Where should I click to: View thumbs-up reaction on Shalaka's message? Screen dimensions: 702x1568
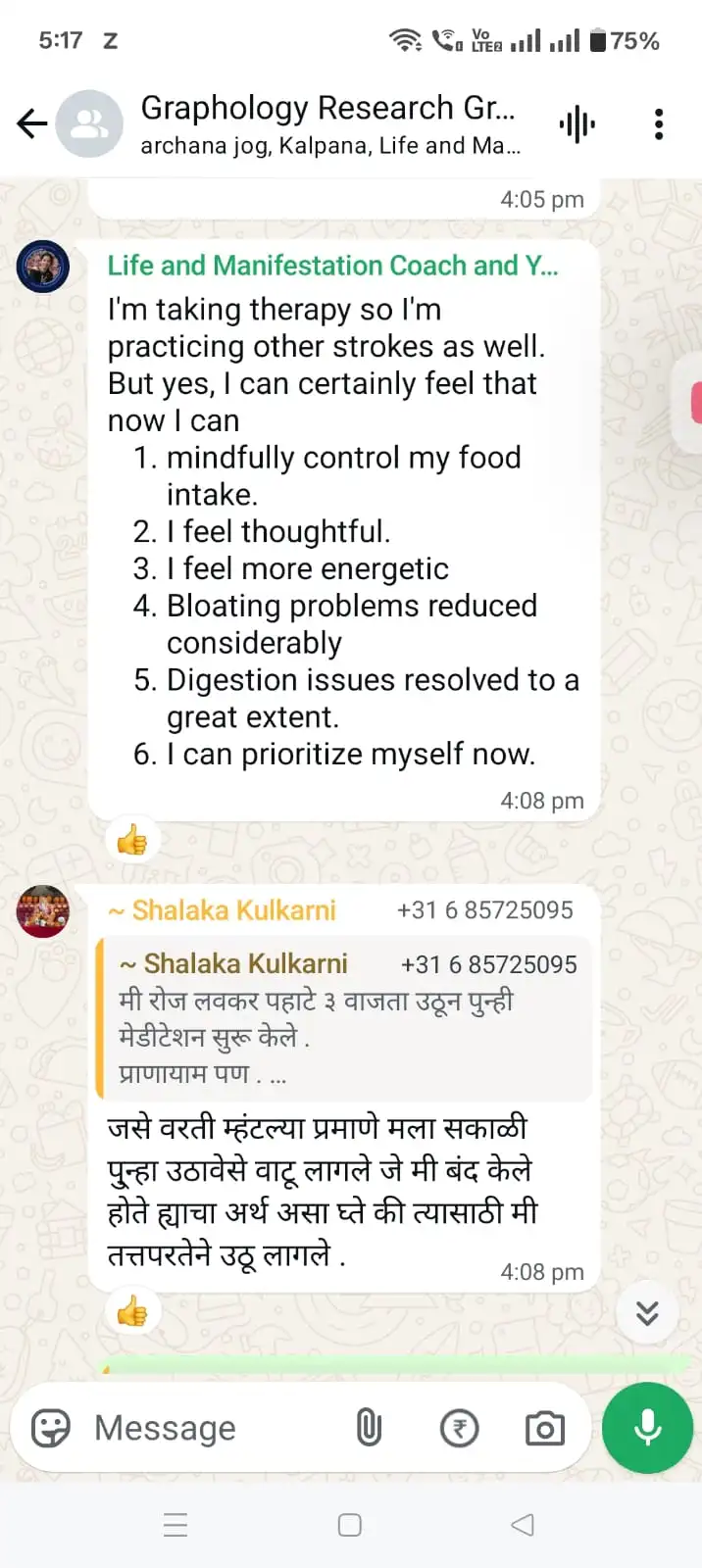pyautogui.click(x=132, y=1311)
